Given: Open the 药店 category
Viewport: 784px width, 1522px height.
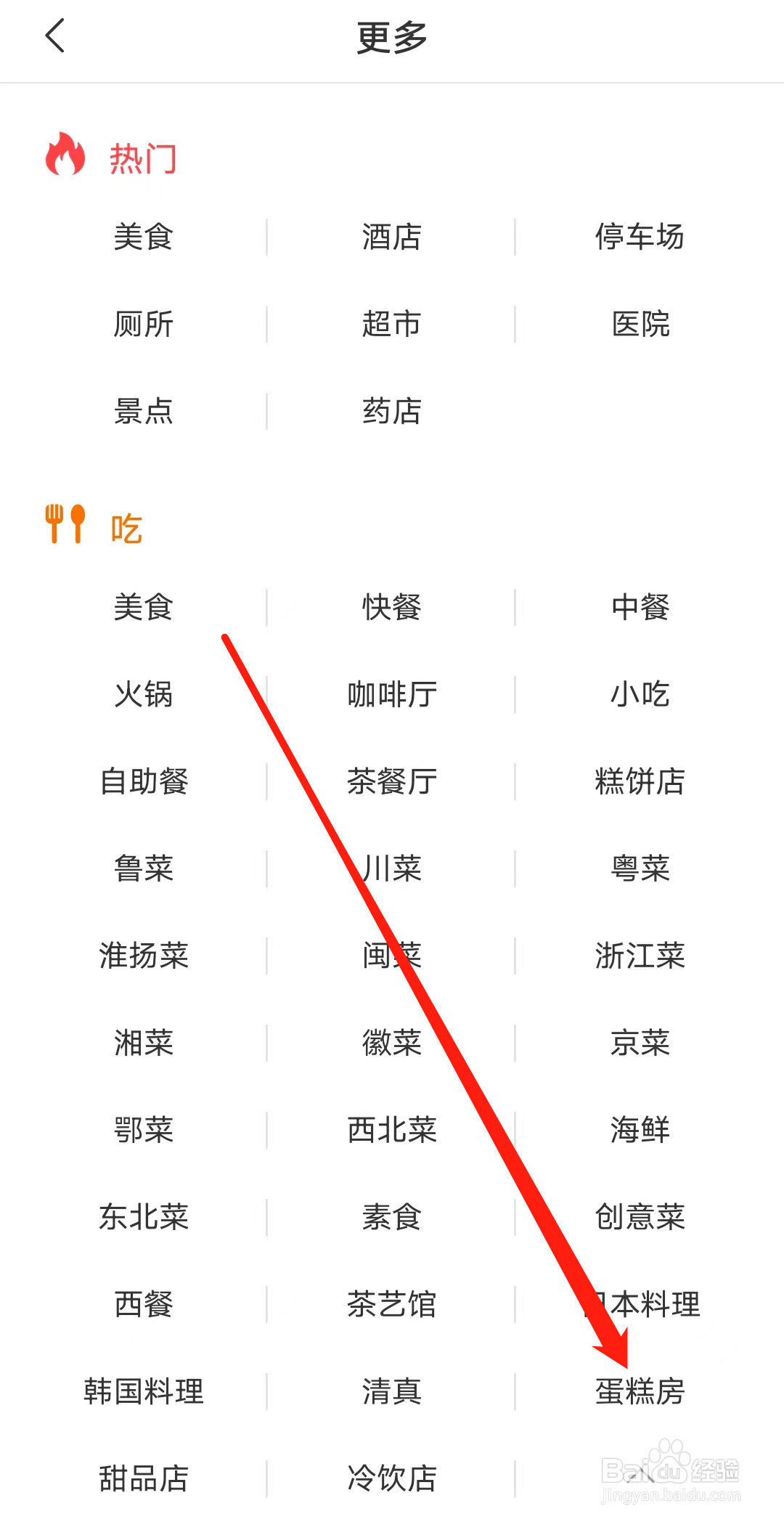Looking at the screenshot, I should tap(391, 412).
